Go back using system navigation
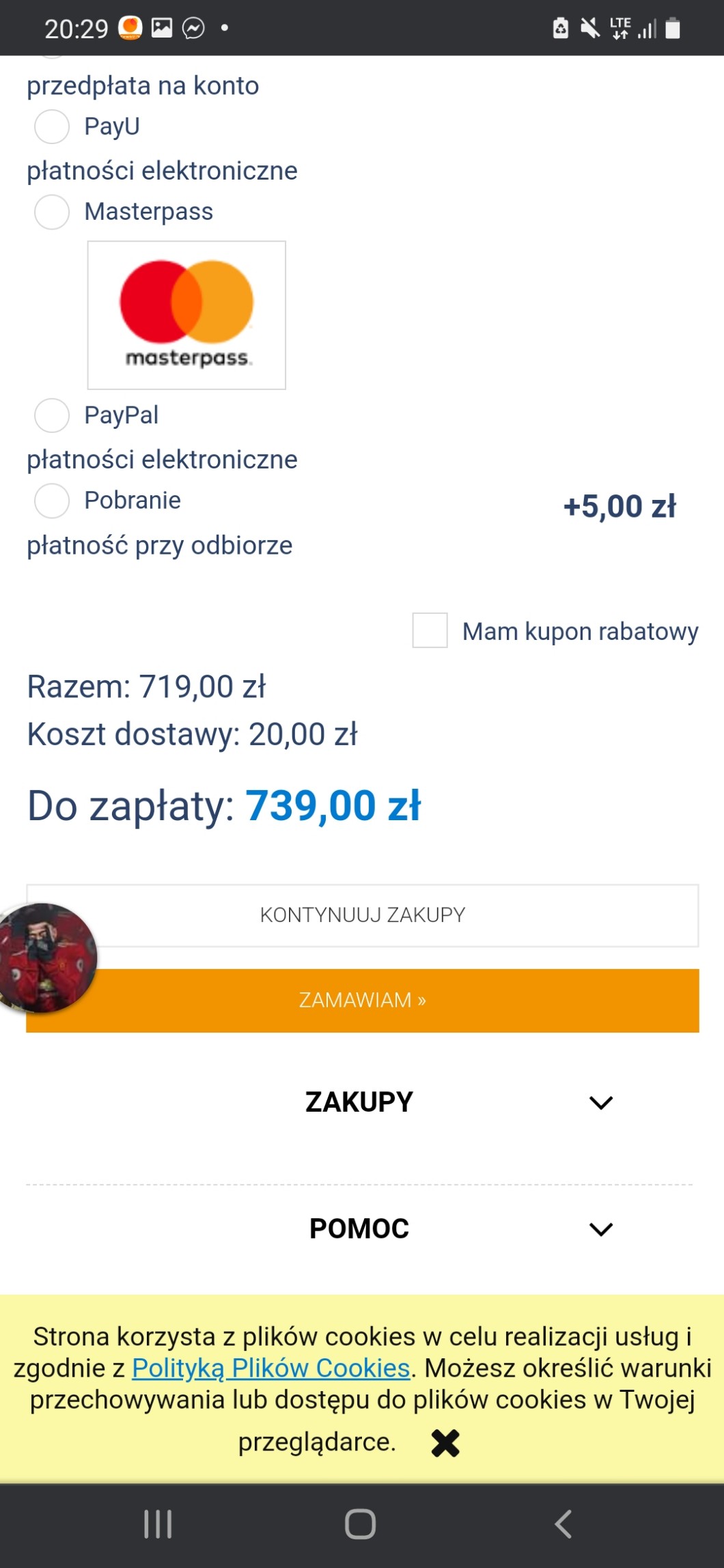The image size is (724, 1568). coord(563,1524)
